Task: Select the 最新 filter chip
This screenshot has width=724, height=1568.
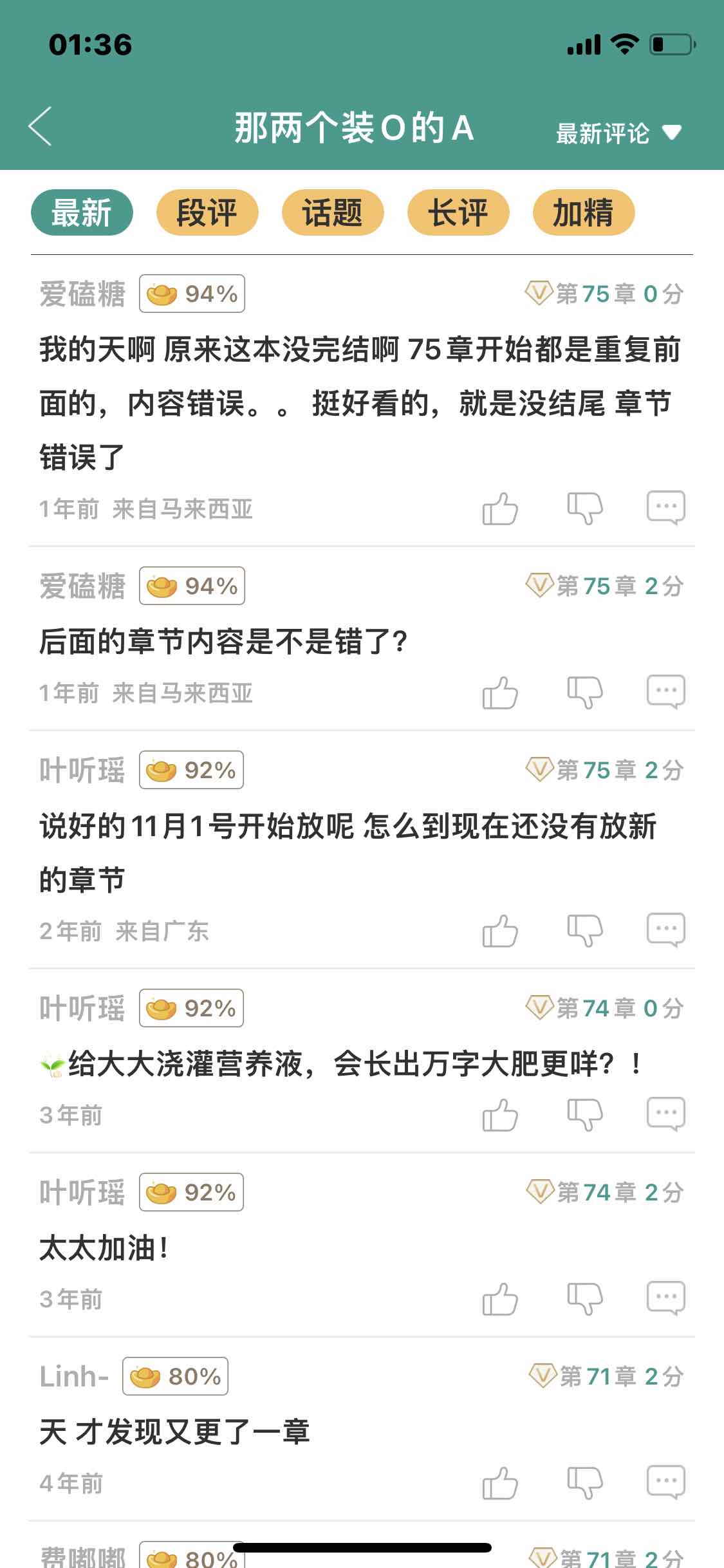Action: click(82, 212)
